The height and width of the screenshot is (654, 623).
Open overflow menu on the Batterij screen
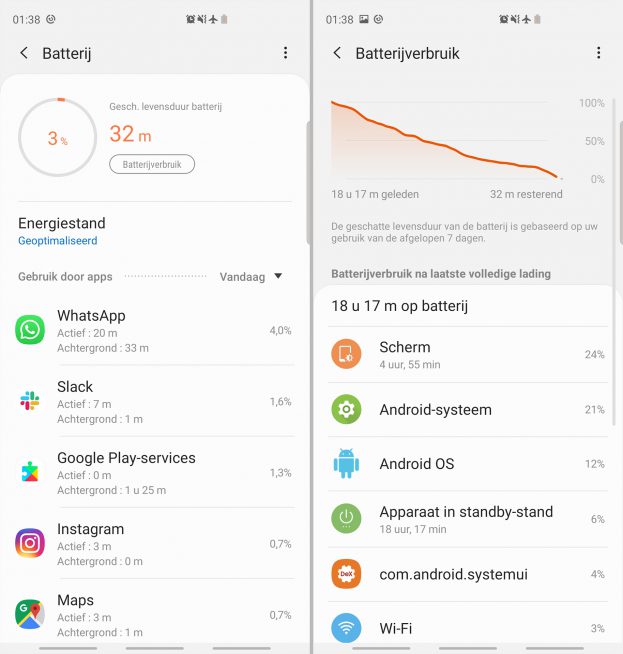[285, 53]
